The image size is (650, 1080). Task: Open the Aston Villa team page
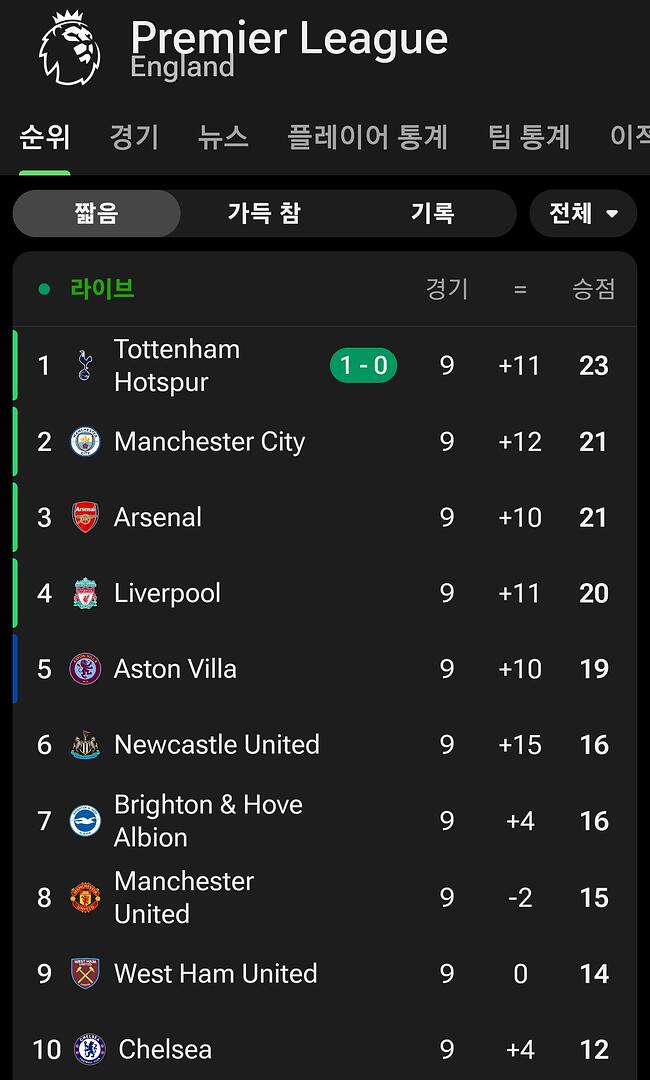[175, 669]
